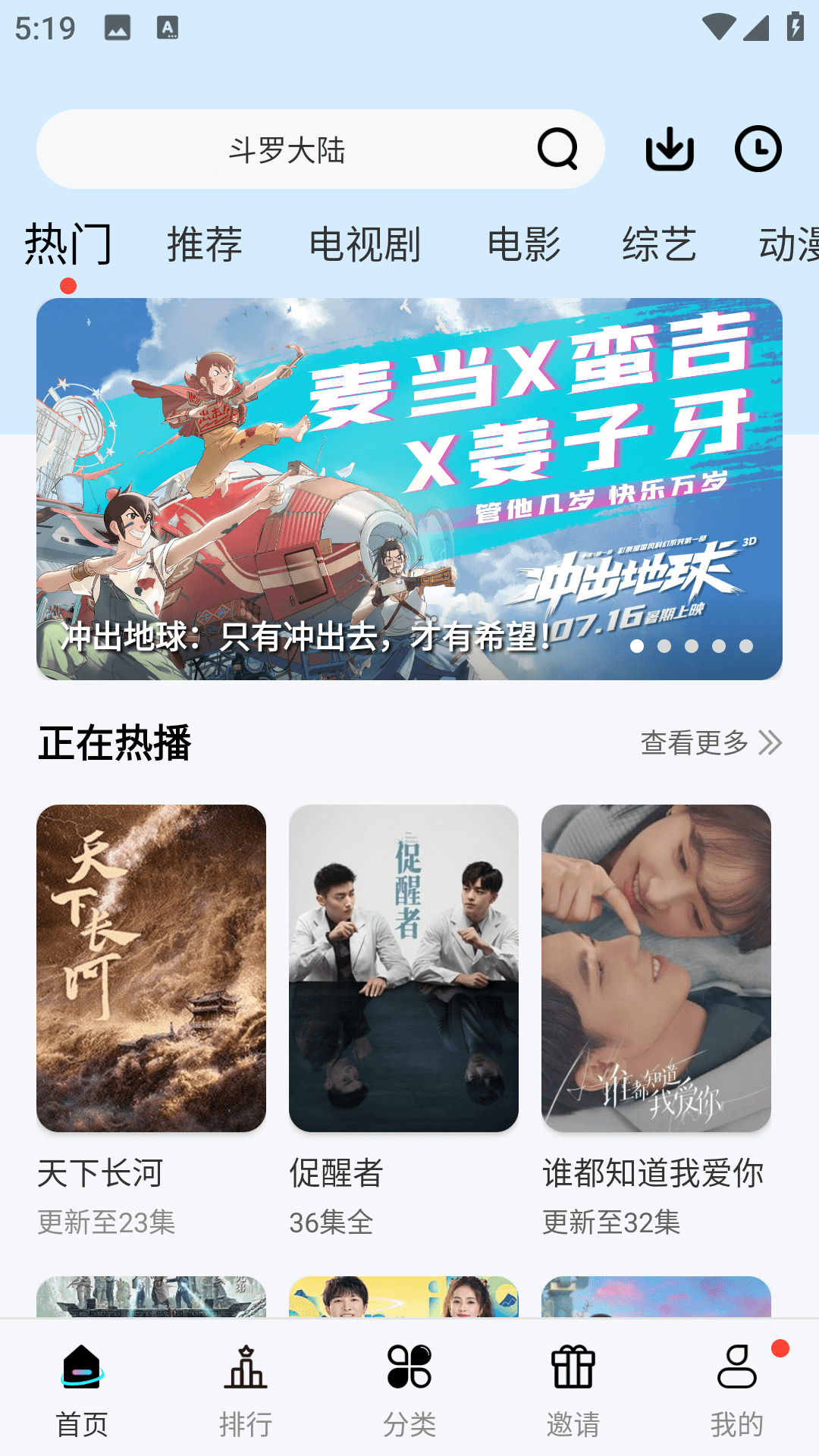Tap the search magnifier icon
Image resolution: width=819 pixels, height=1456 pixels.
point(557,149)
